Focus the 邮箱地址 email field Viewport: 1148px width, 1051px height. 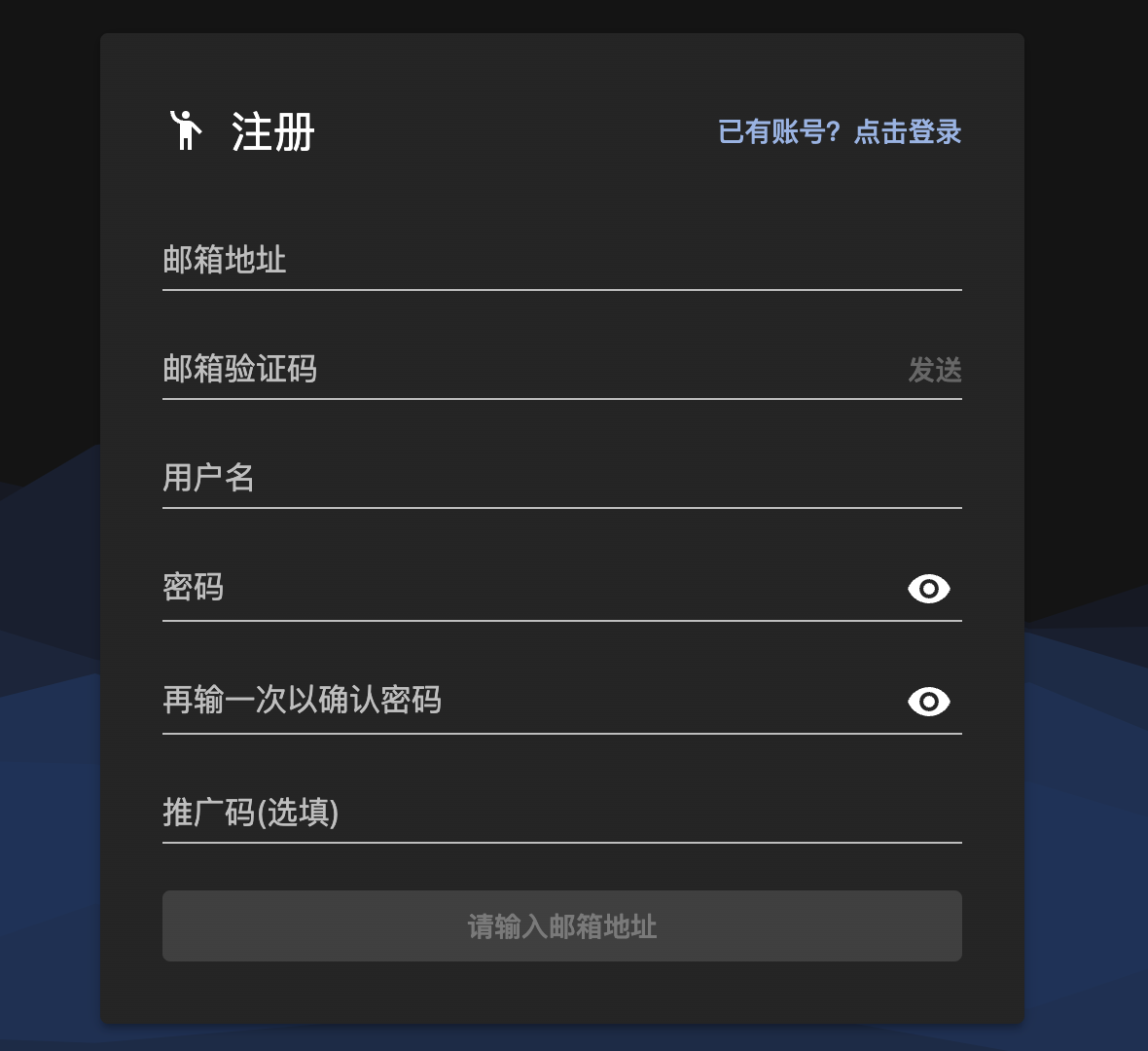point(561,261)
